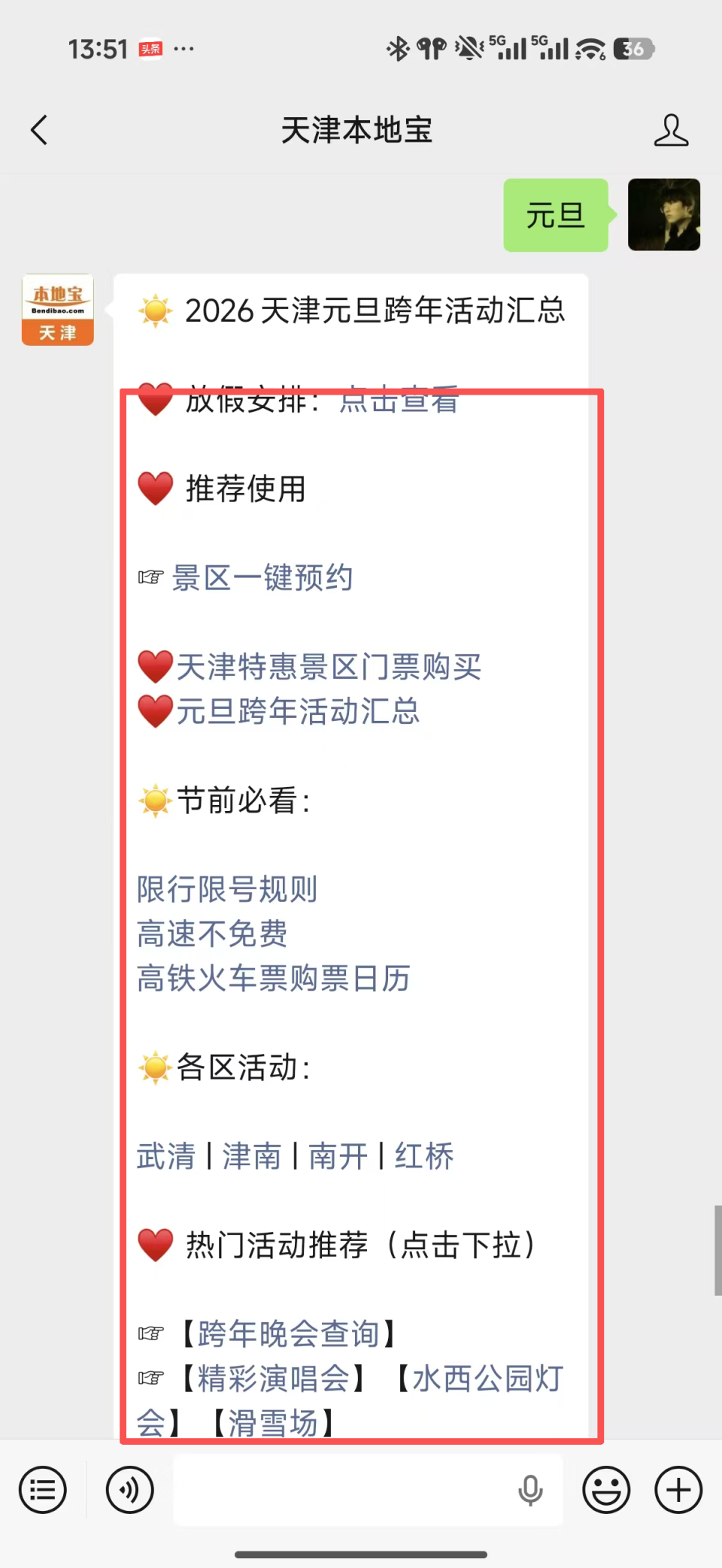The height and width of the screenshot is (1568, 722).
Task: Open 元旦跨年活动汇总 link
Action: pos(297,713)
